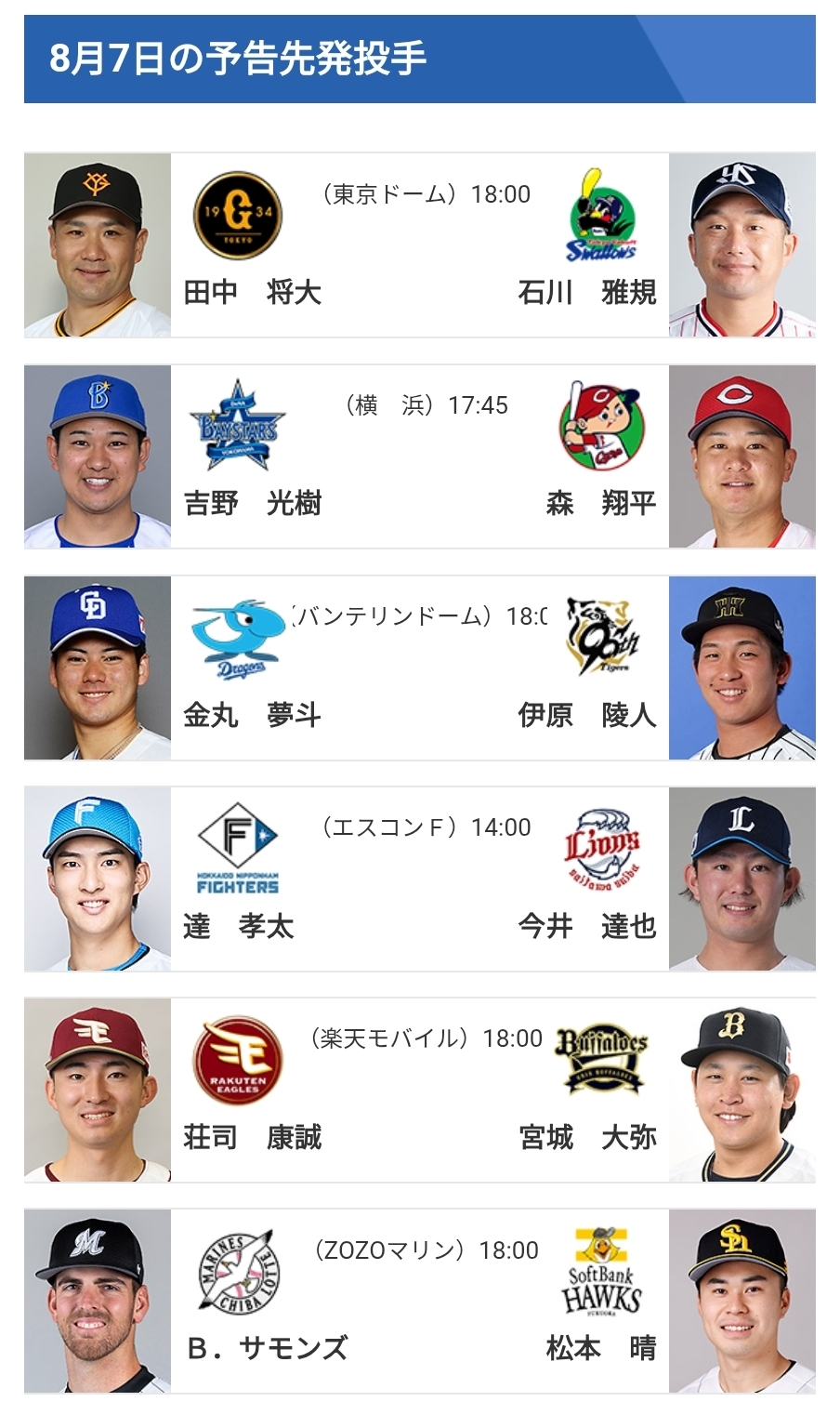Image resolution: width=840 pixels, height=1428 pixels.
Task: View the BayStars vs Carp Yokohama matchup
Action: 420,456
